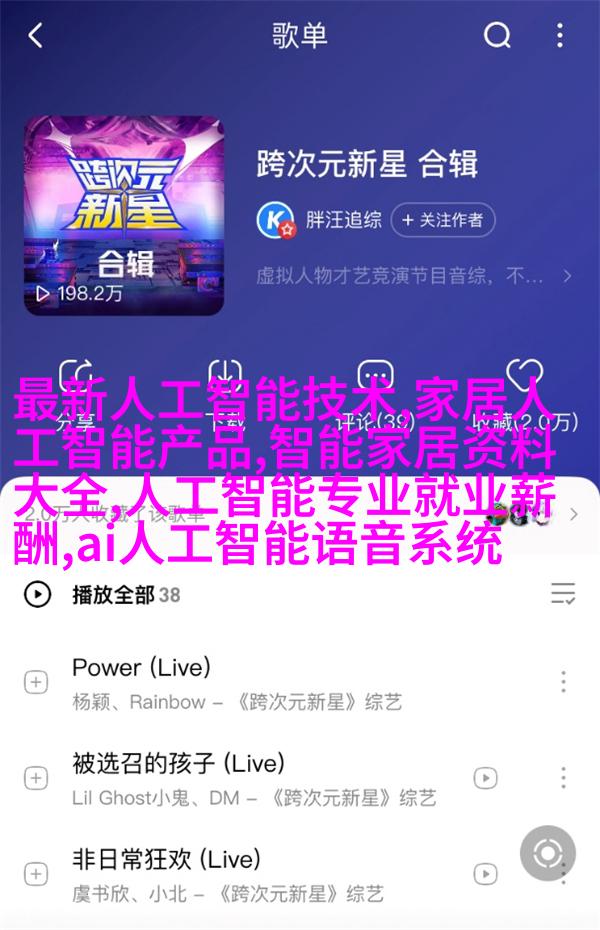The image size is (600, 930).
Task: Go back from the playlist page
Action: pos(36,37)
